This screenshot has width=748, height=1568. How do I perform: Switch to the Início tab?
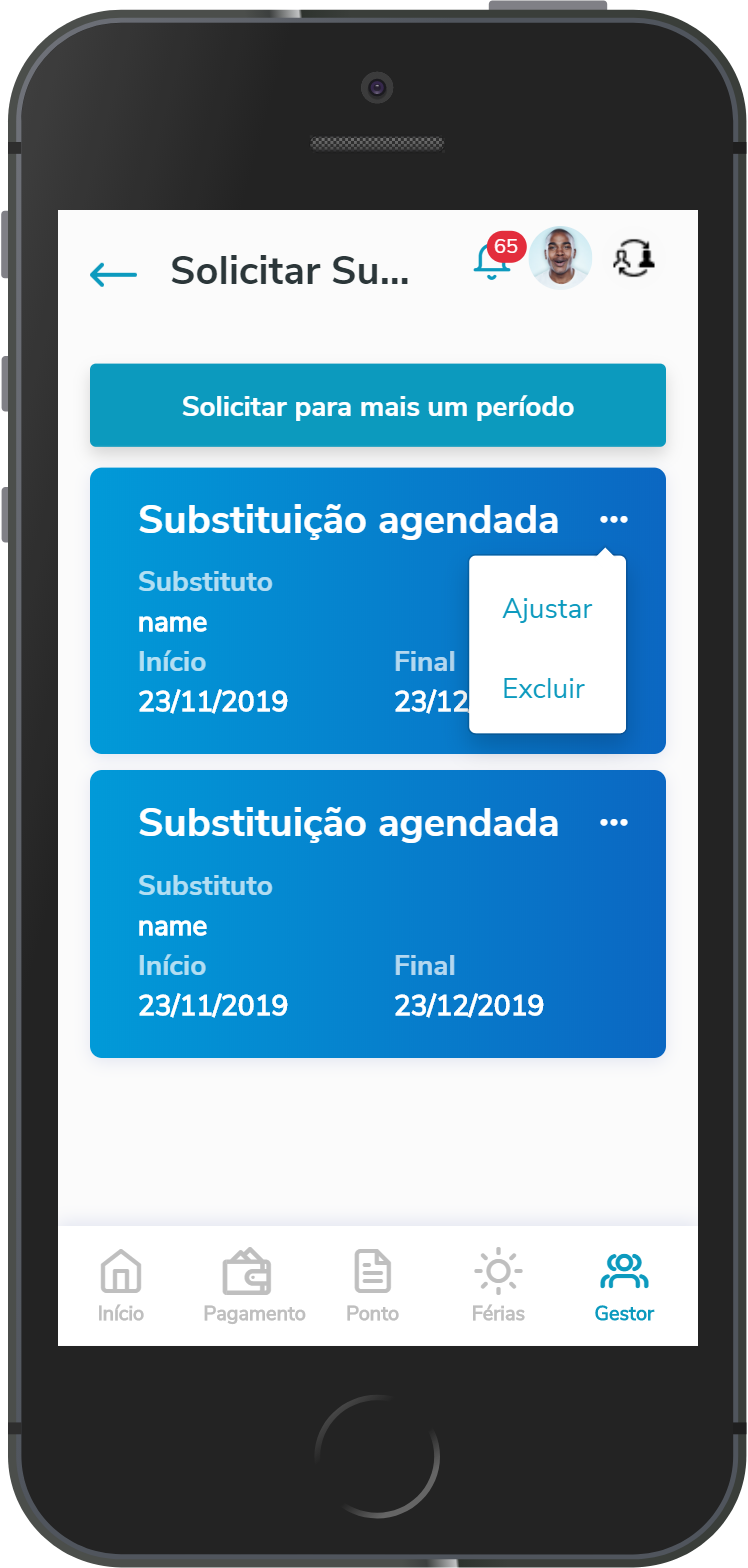pyautogui.click(x=121, y=1286)
